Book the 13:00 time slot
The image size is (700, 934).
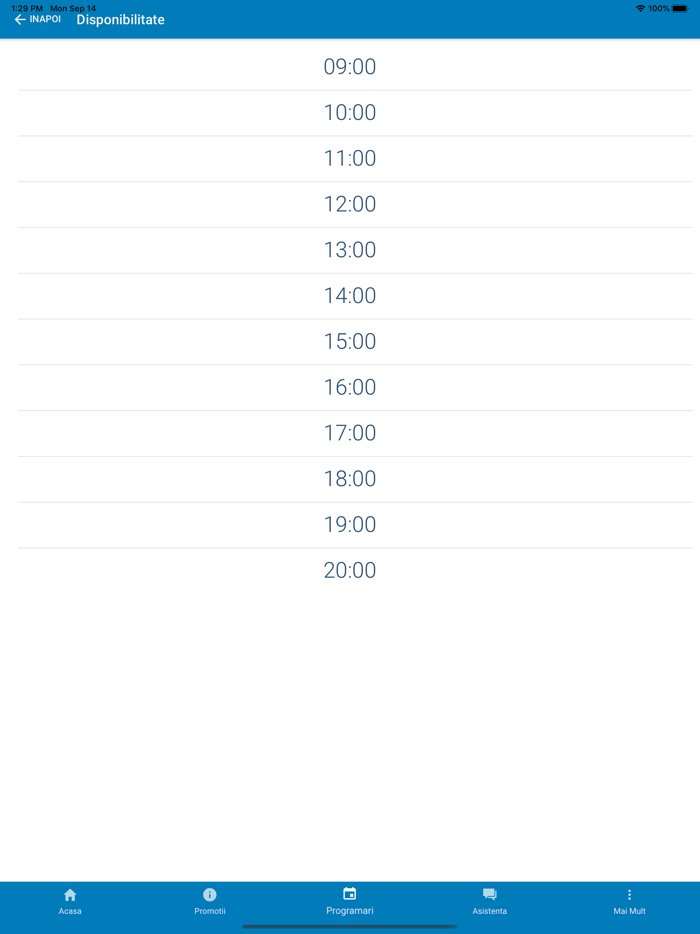350,250
